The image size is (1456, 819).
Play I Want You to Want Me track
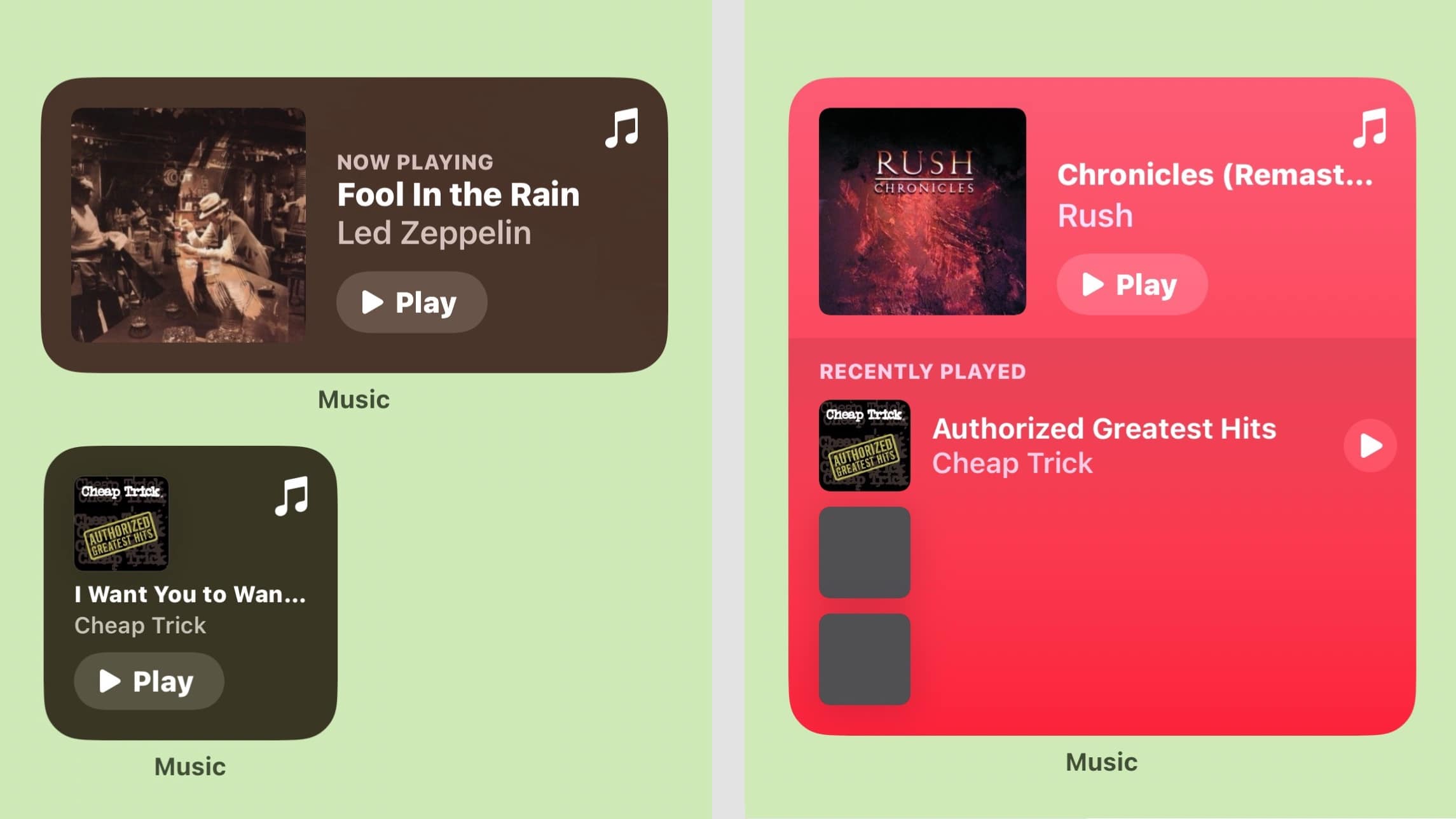coord(149,681)
